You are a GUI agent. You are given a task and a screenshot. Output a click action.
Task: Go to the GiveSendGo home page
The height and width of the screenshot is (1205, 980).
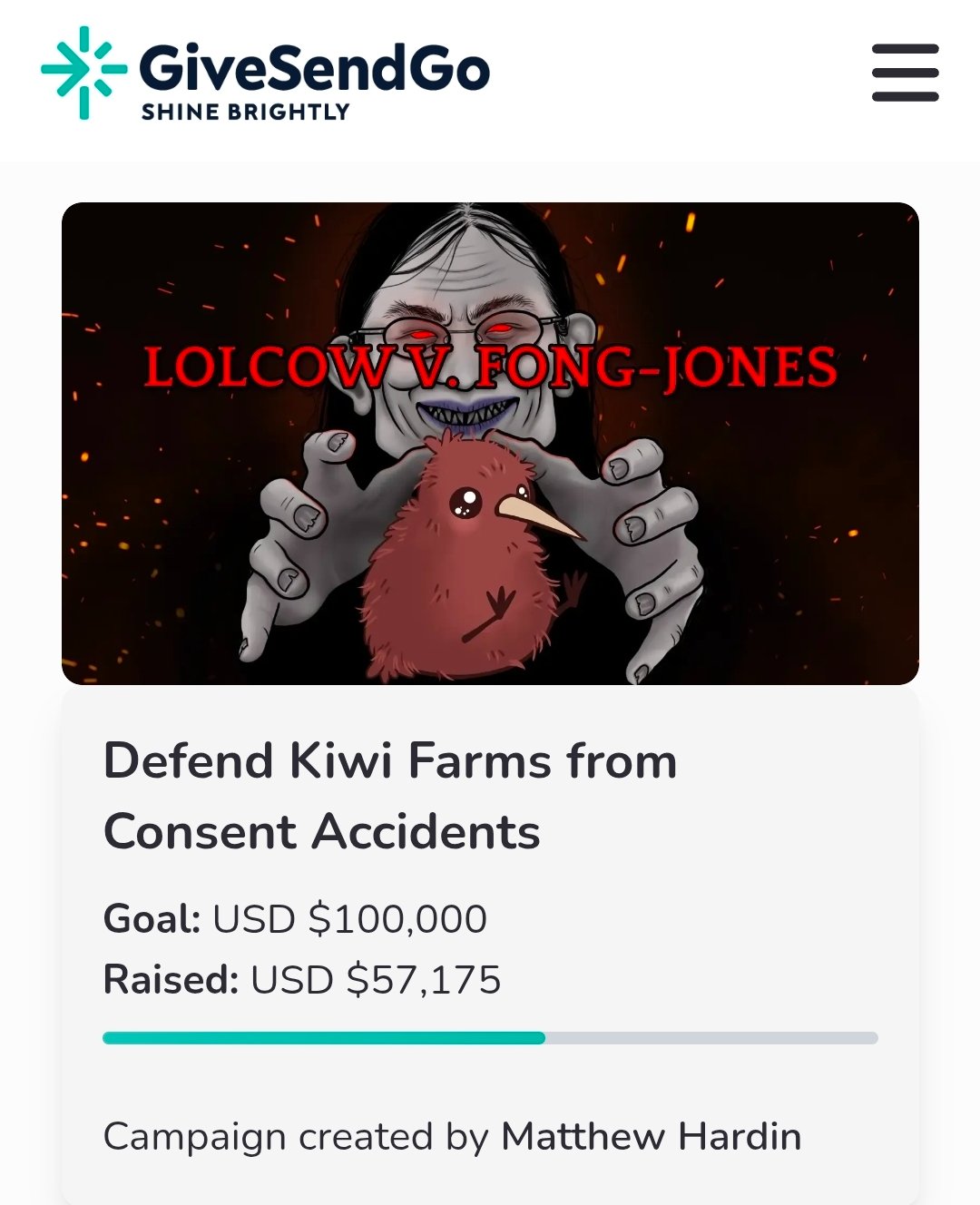tap(265, 74)
